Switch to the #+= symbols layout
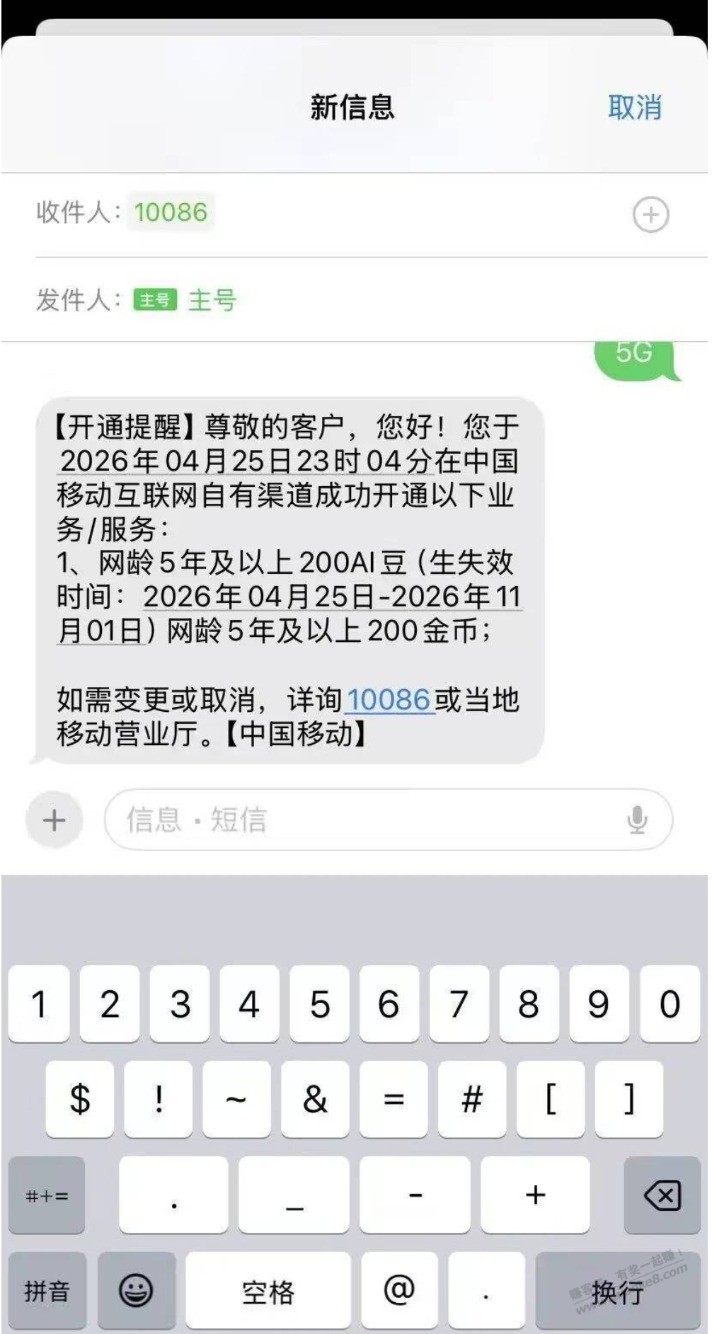This screenshot has height=1334, width=712. click(x=47, y=1195)
